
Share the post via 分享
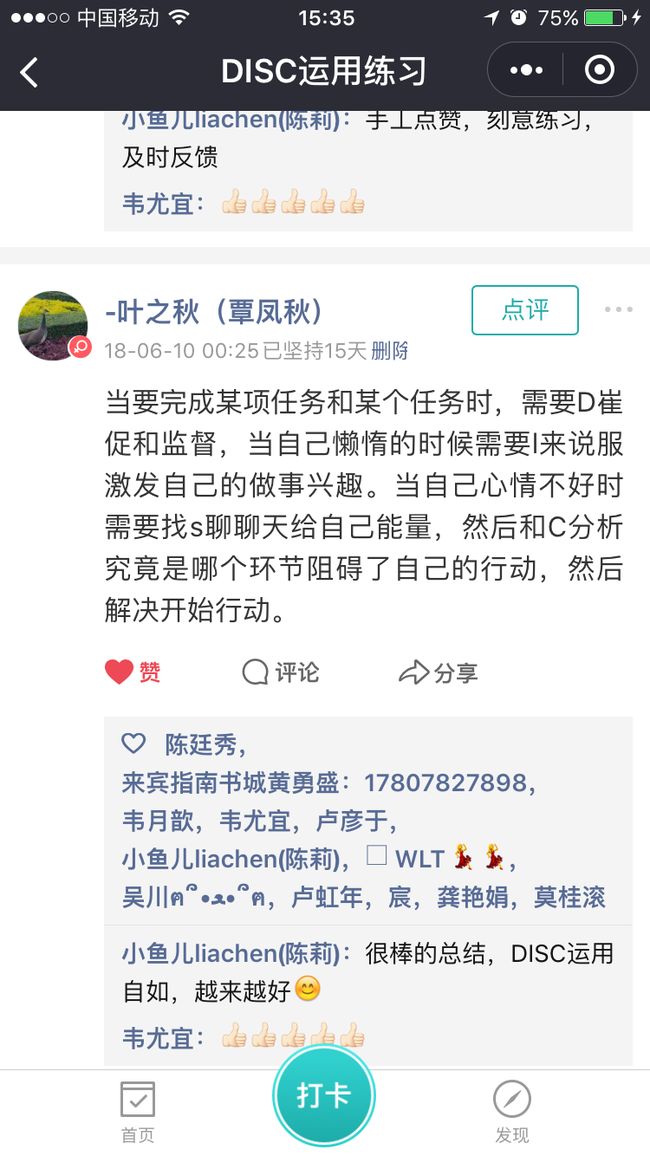438,672
